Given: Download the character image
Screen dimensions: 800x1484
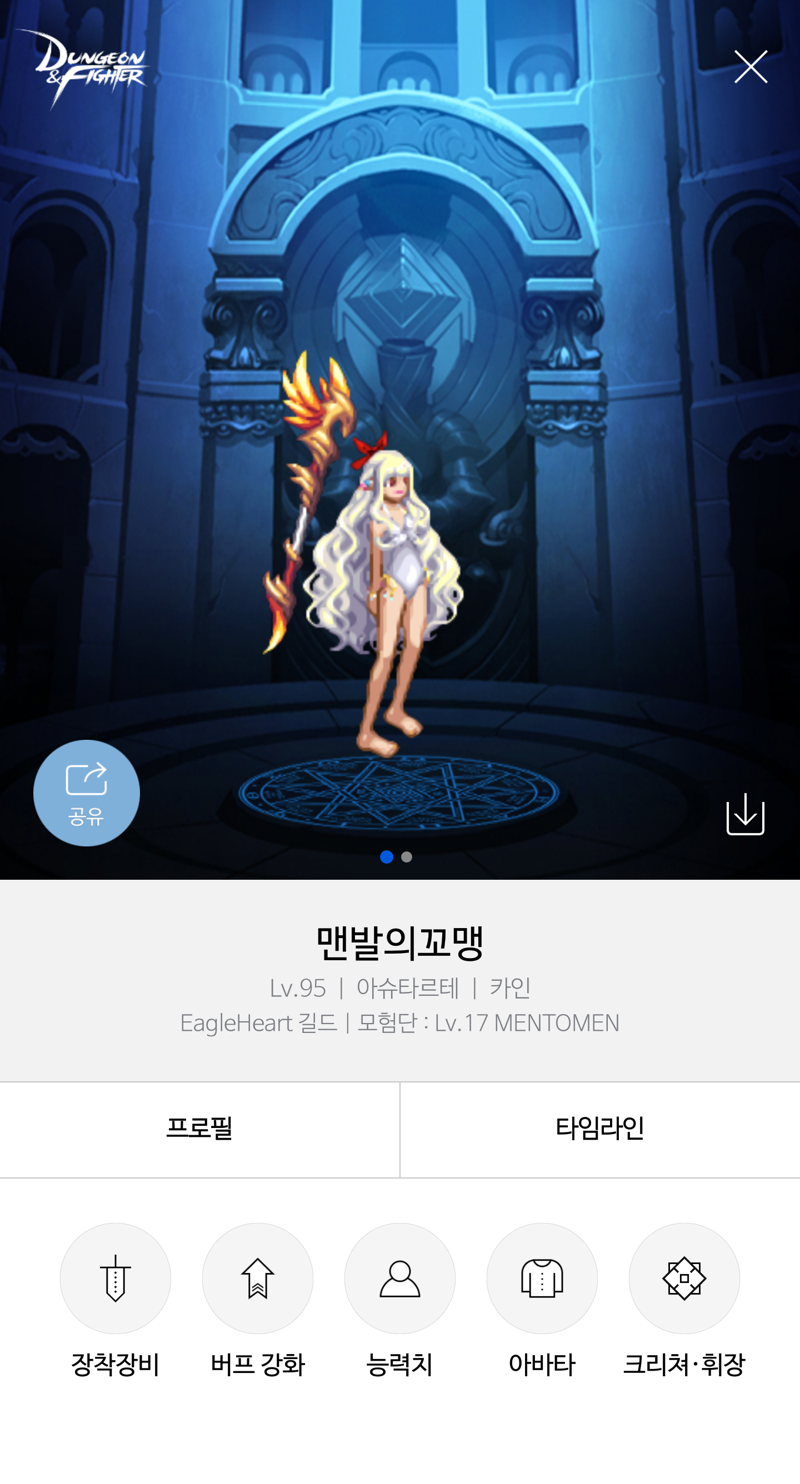Looking at the screenshot, I should click(x=745, y=815).
